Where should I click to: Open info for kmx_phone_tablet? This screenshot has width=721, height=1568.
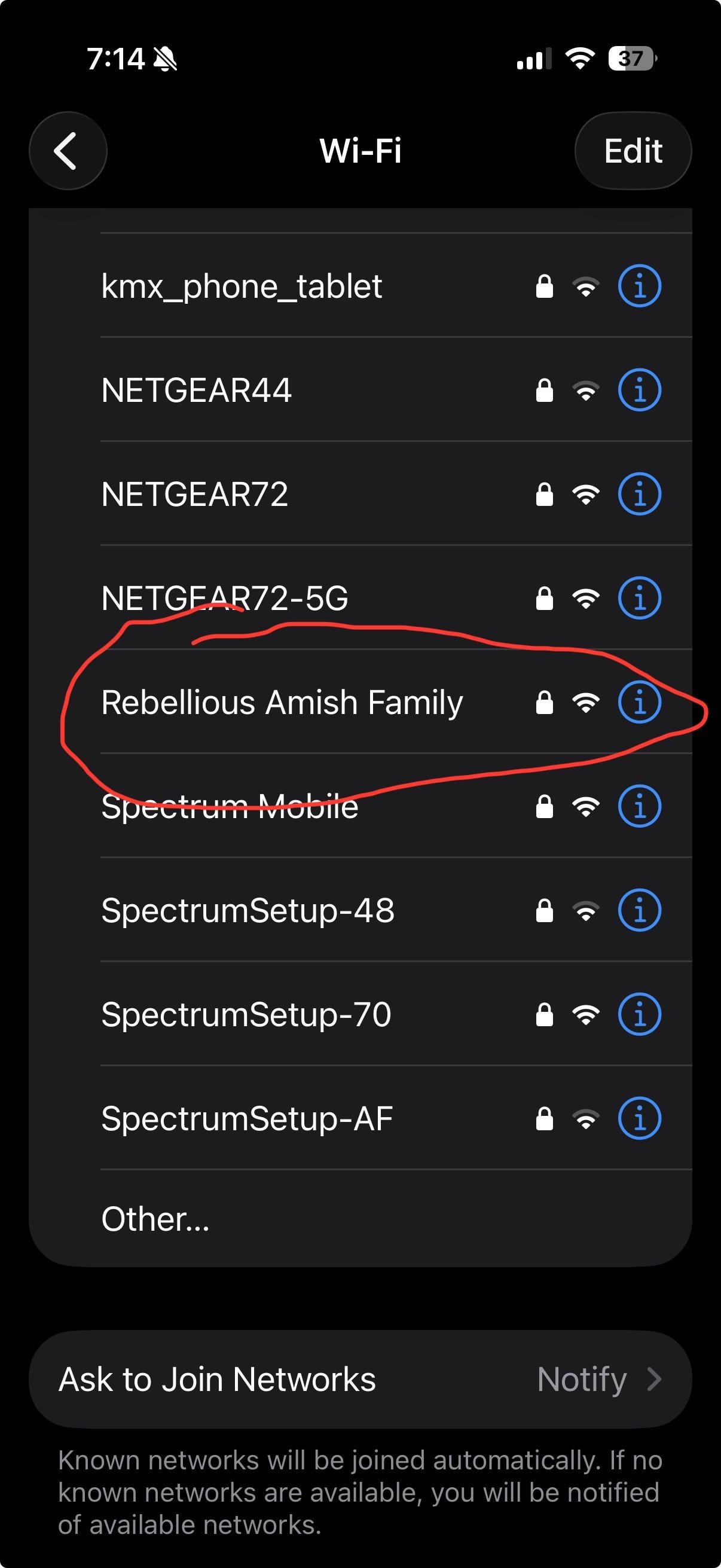coord(639,286)
